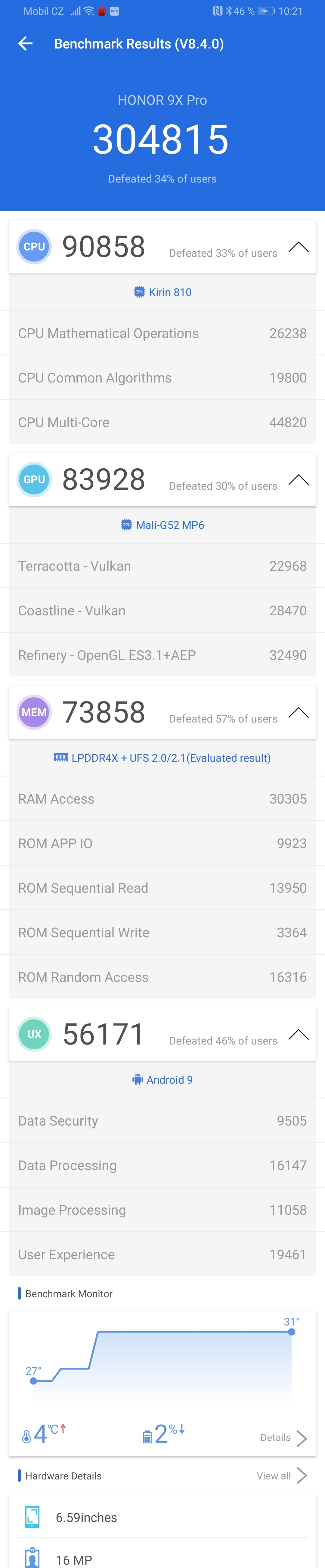Collapse the UX score section
The width and height of the screenshot is (325, 1568).
click(298, 1034)
